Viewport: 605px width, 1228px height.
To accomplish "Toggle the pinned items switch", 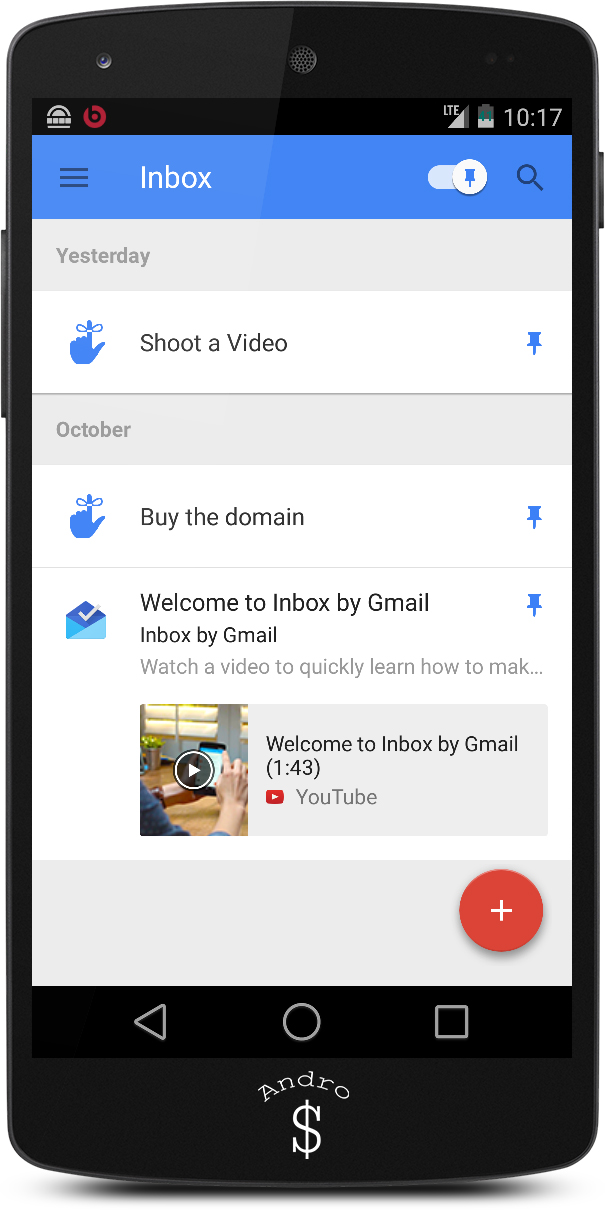I will coord(457,178).
